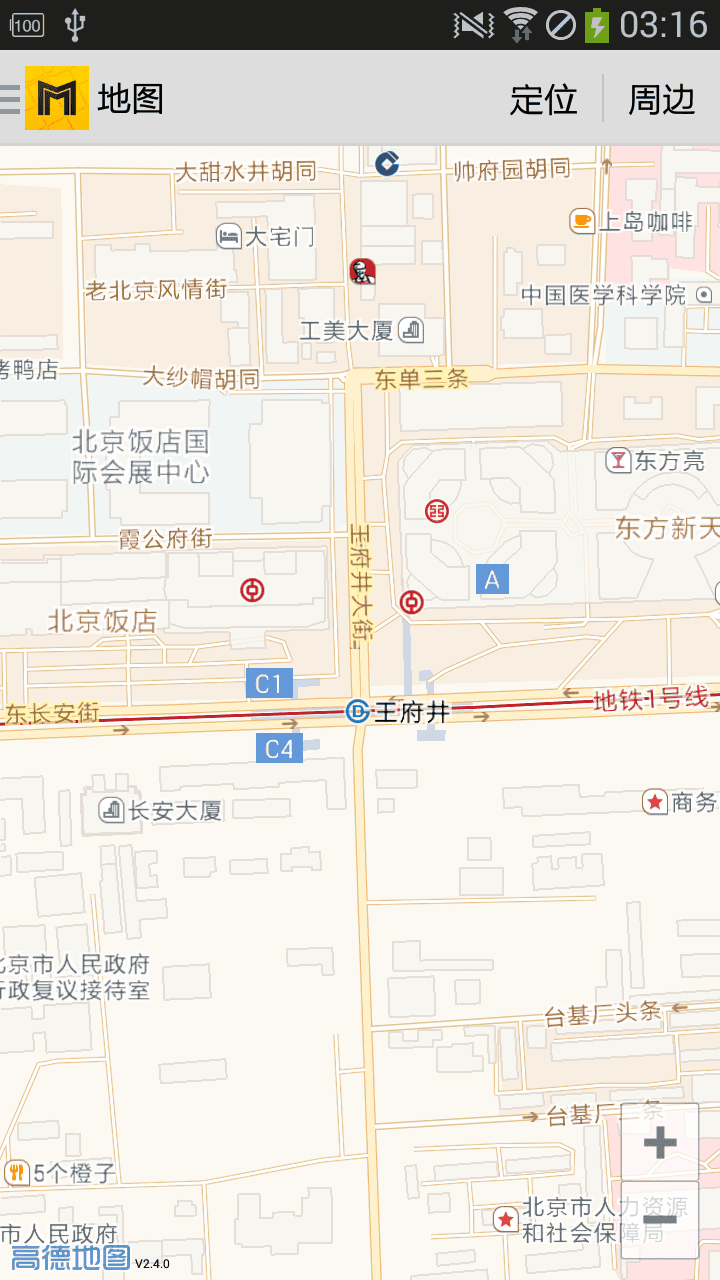Zoom in with the plus button
This screenshot has width=720, height=1280.
[660, 1142]
